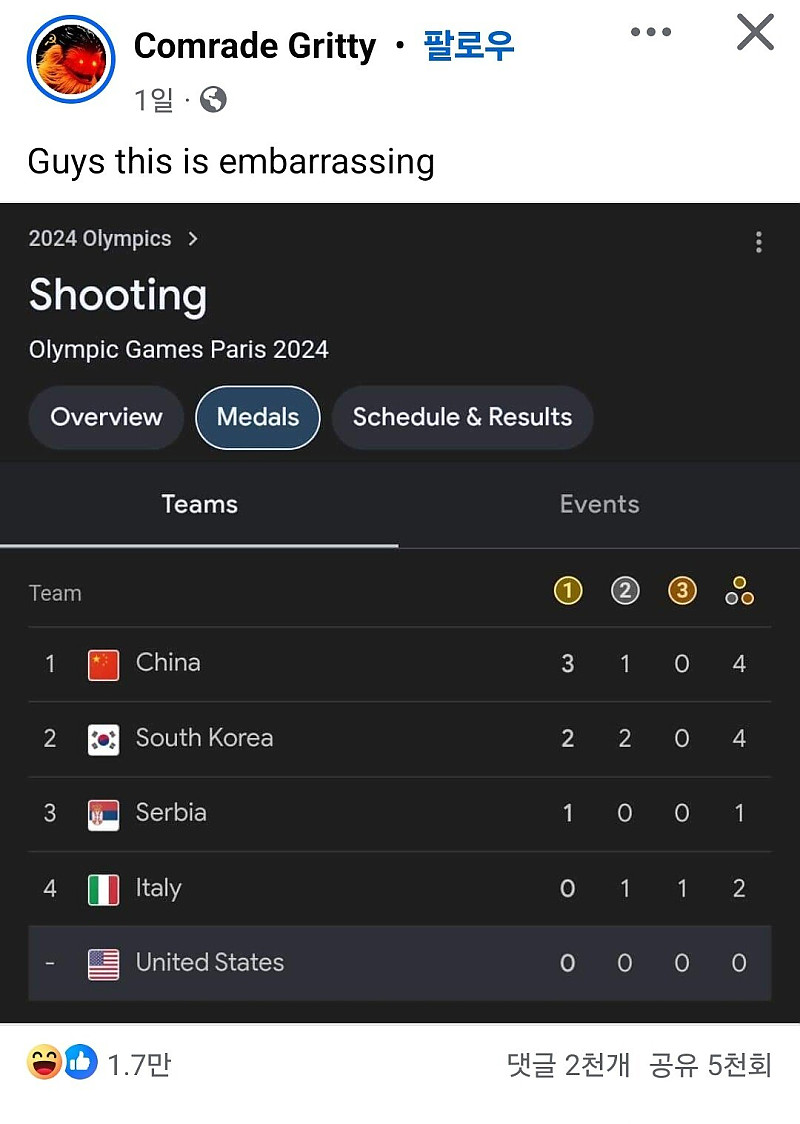The width and height of the screenshot is (800, 1124).
Task: Open Comrade Gritty's profile picture
Action: 71,59
